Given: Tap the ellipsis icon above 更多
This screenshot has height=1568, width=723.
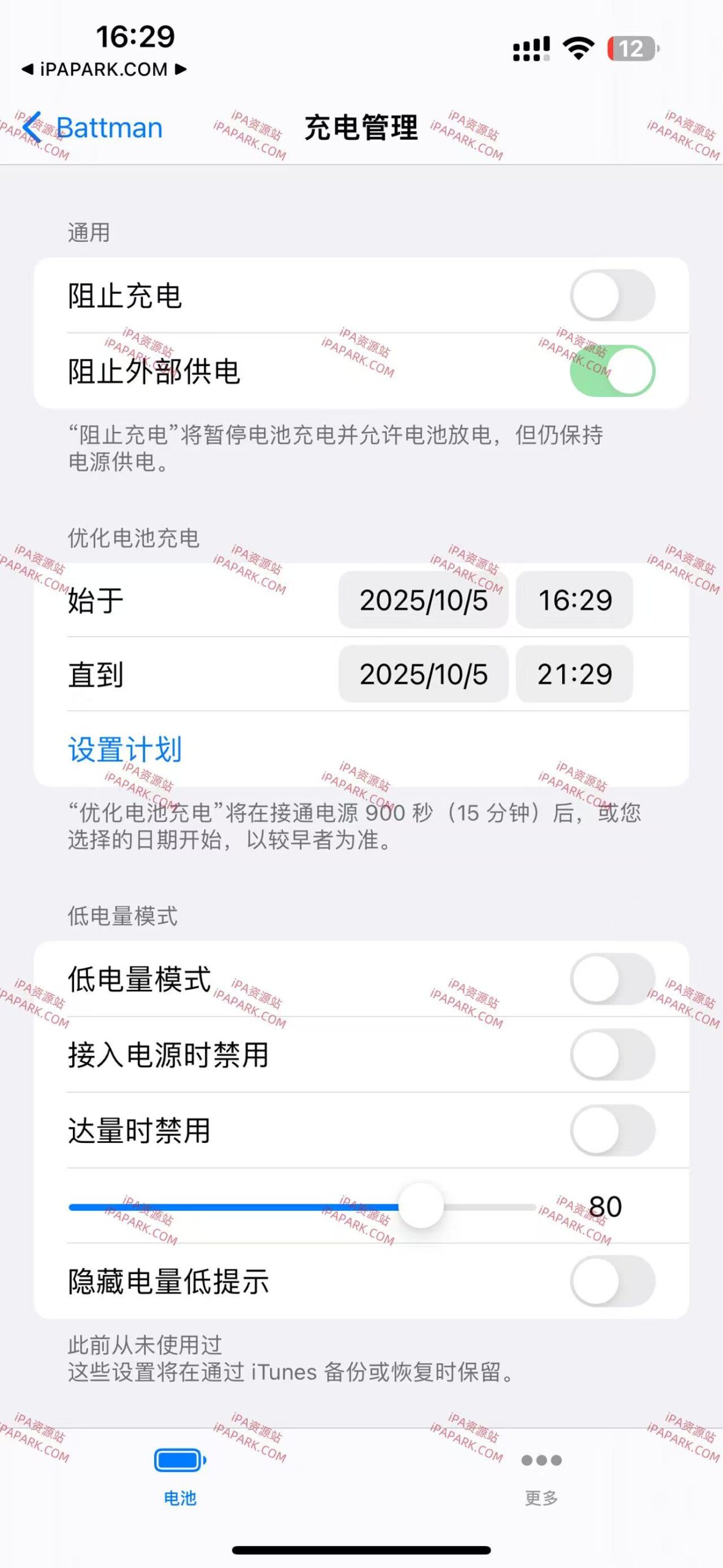Looking at the screenshot, I should pyautogui.click(x=542, y=1459).
